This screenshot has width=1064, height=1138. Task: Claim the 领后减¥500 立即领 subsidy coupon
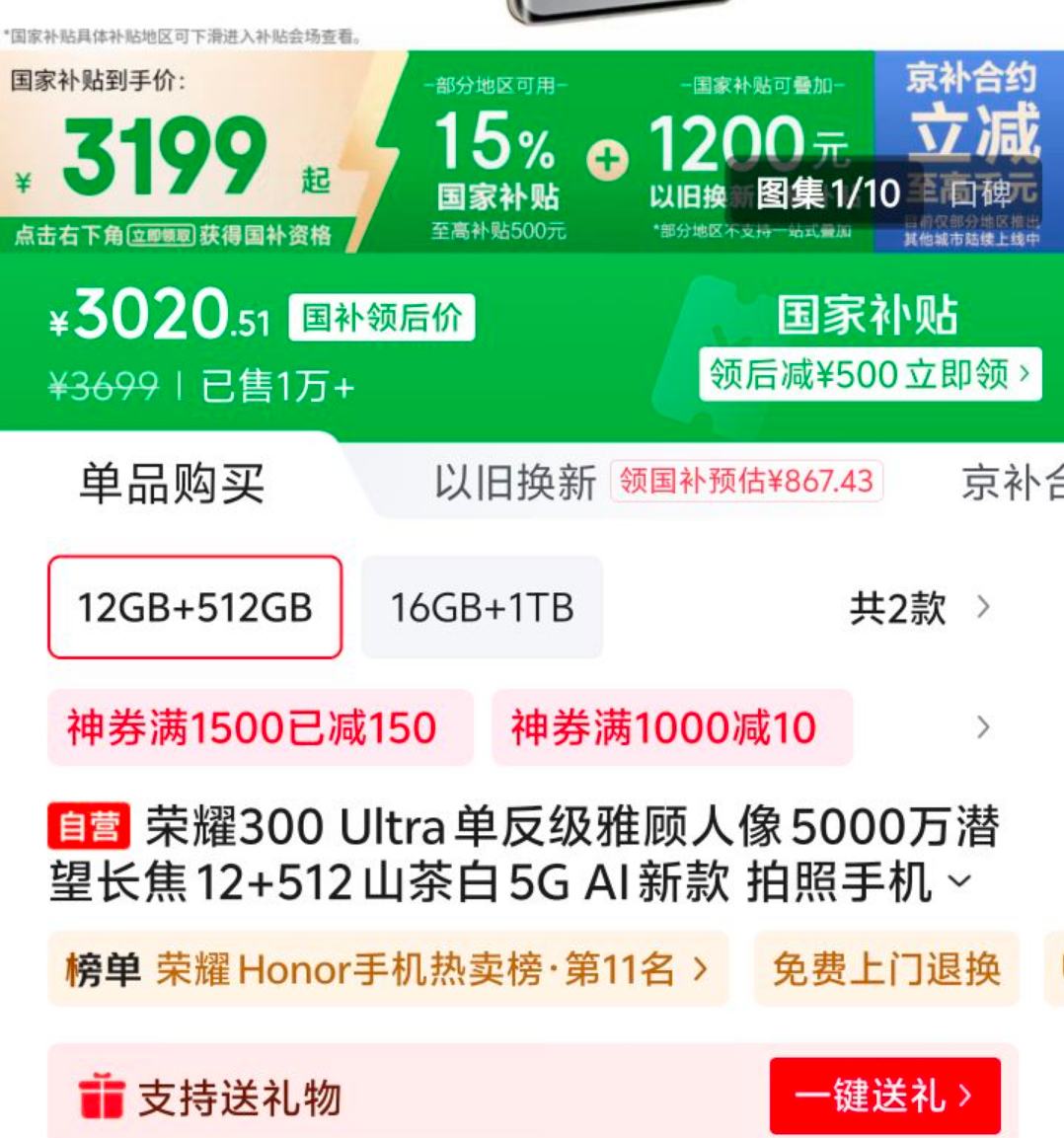[870, 374]
